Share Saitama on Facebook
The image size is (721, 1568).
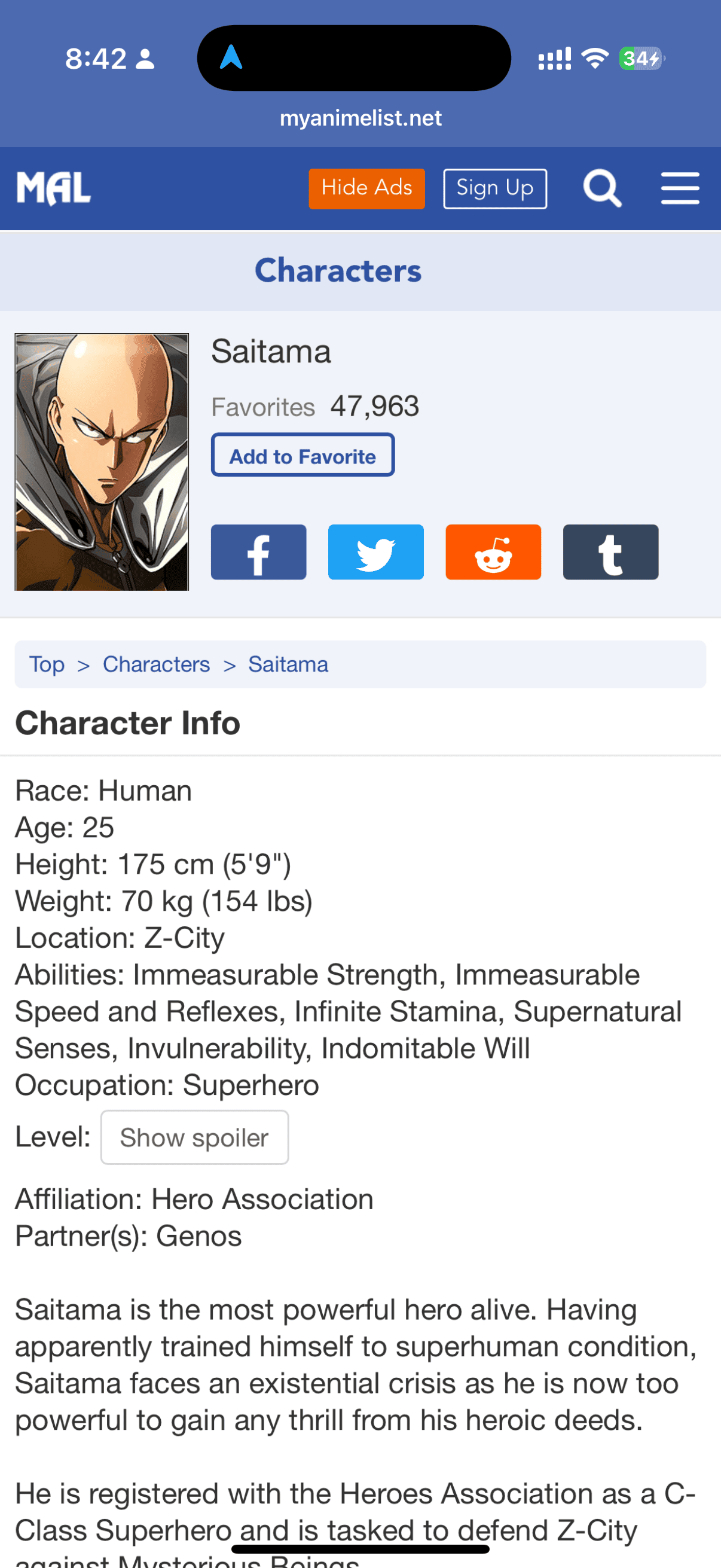coord(259,552)
